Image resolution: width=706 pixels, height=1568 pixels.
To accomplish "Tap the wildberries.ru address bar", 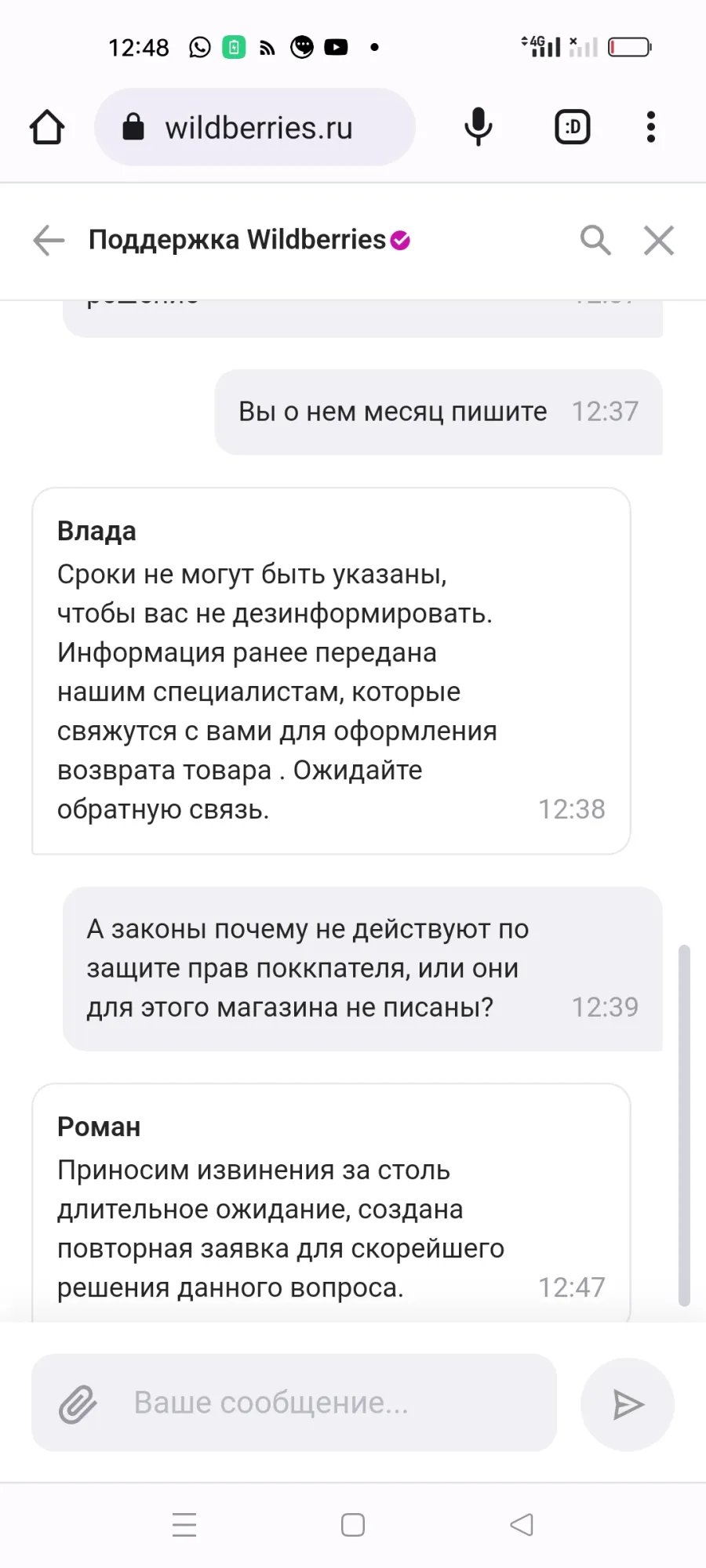I will (x=255, y=127).
